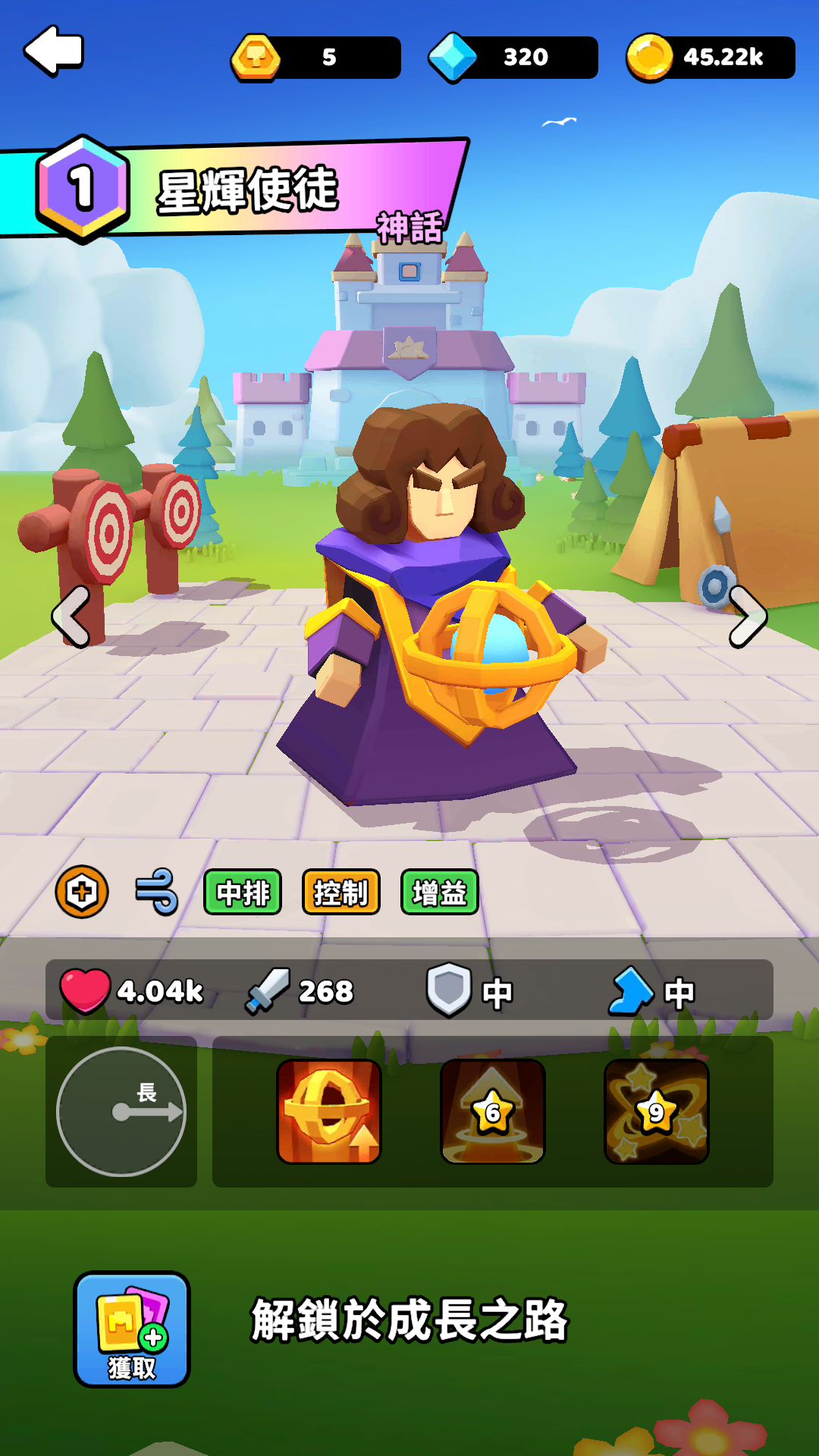This screenshot has width=819, height=1456.
Task: View the star 6 skill
Action: [493, 1111]
